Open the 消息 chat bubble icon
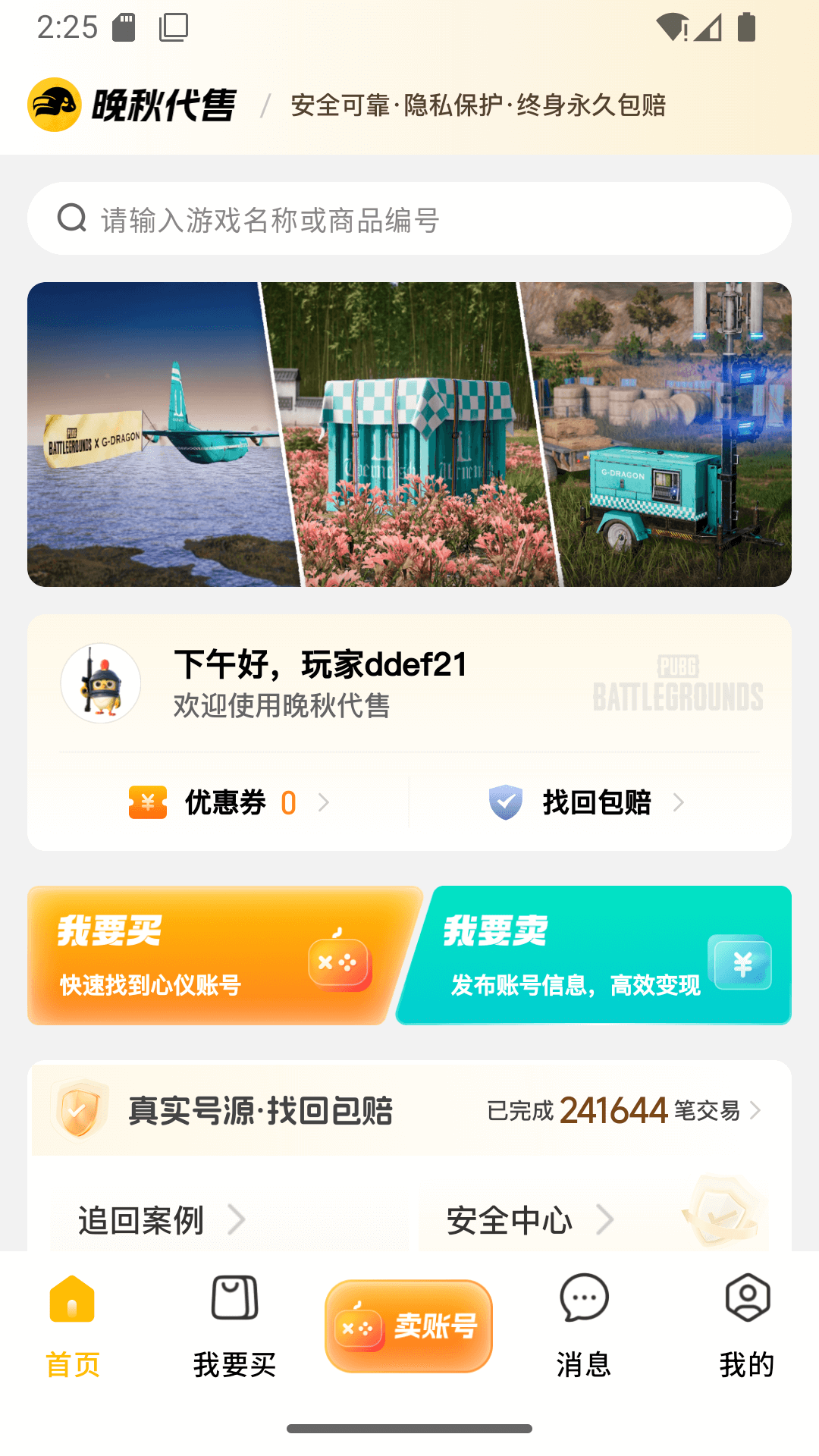The width and height of the screenshot is (819, 1456). [x=584, y=1299]
